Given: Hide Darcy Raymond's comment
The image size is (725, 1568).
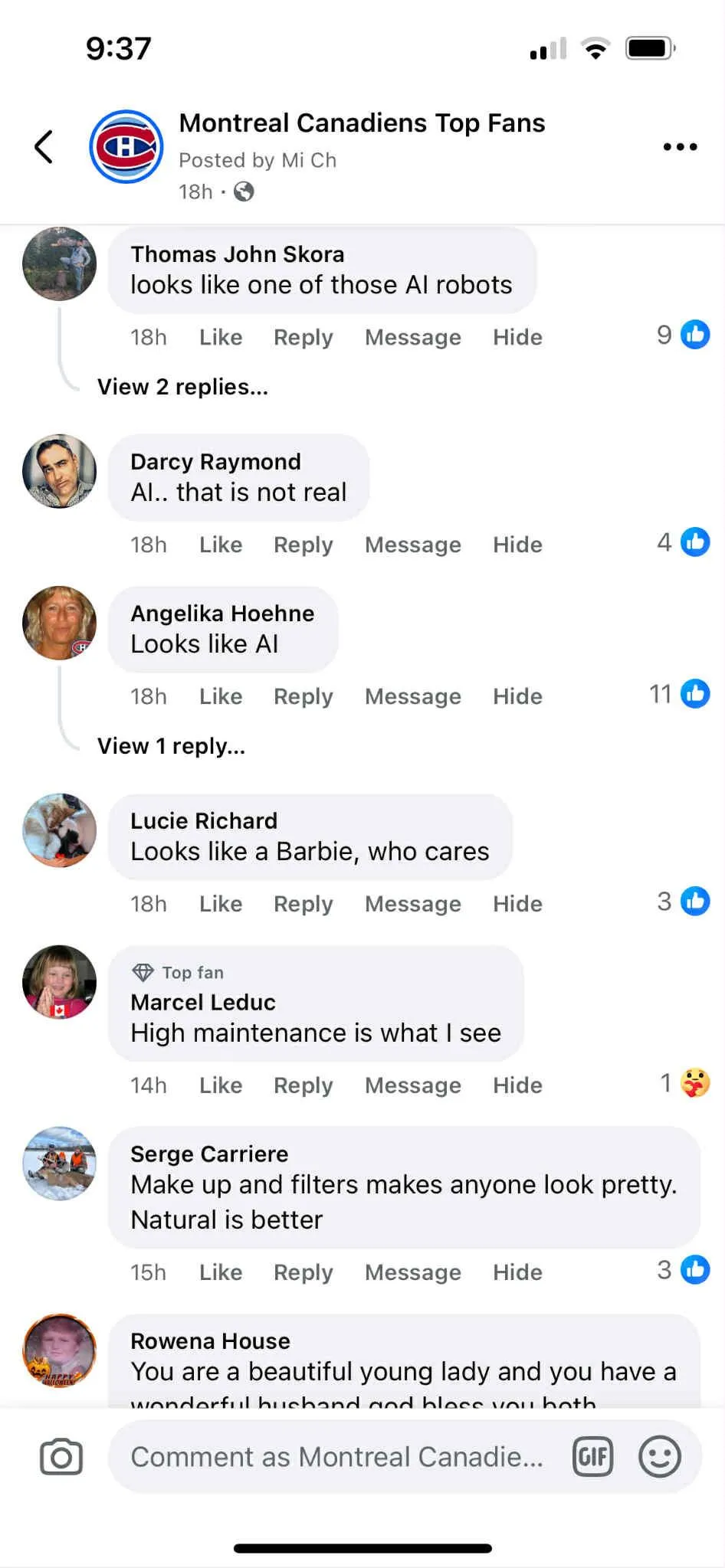Looking at the screenshot, I should pos(517,545).
